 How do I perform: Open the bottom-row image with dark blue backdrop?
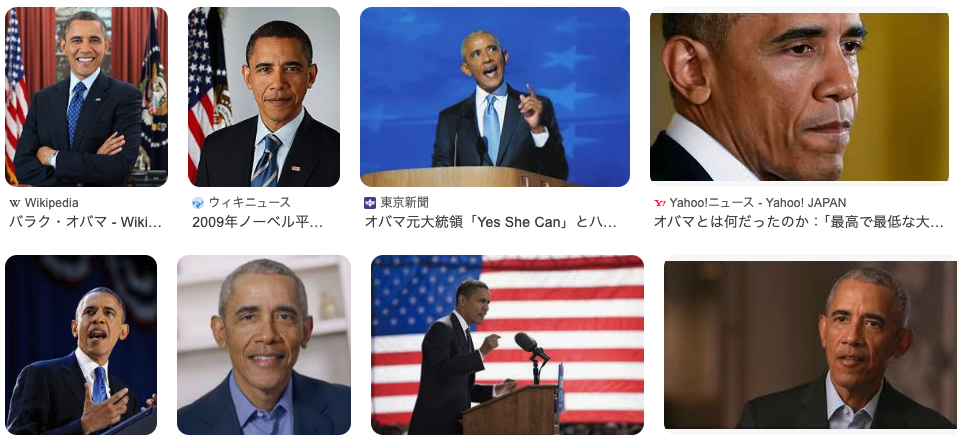81,344
